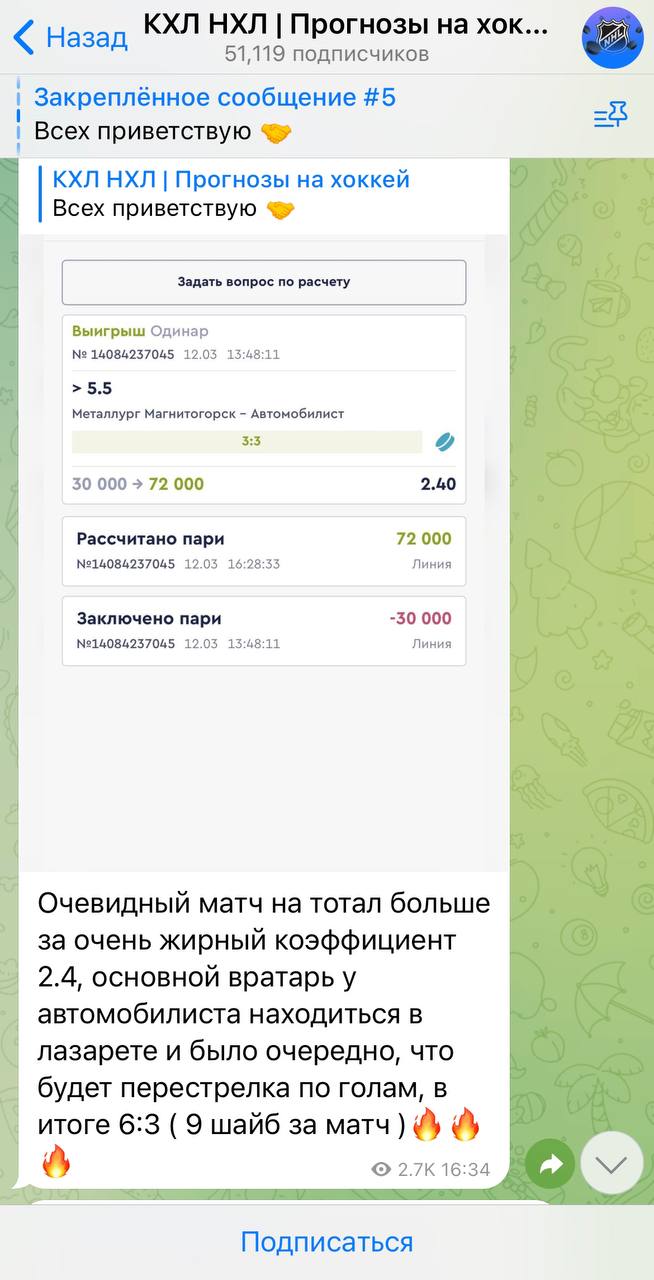Image resolution: width=654 pixels, height=1280 pixels.
Task: Open the replied message Всех приветствую
Action: tap(230, 194)
